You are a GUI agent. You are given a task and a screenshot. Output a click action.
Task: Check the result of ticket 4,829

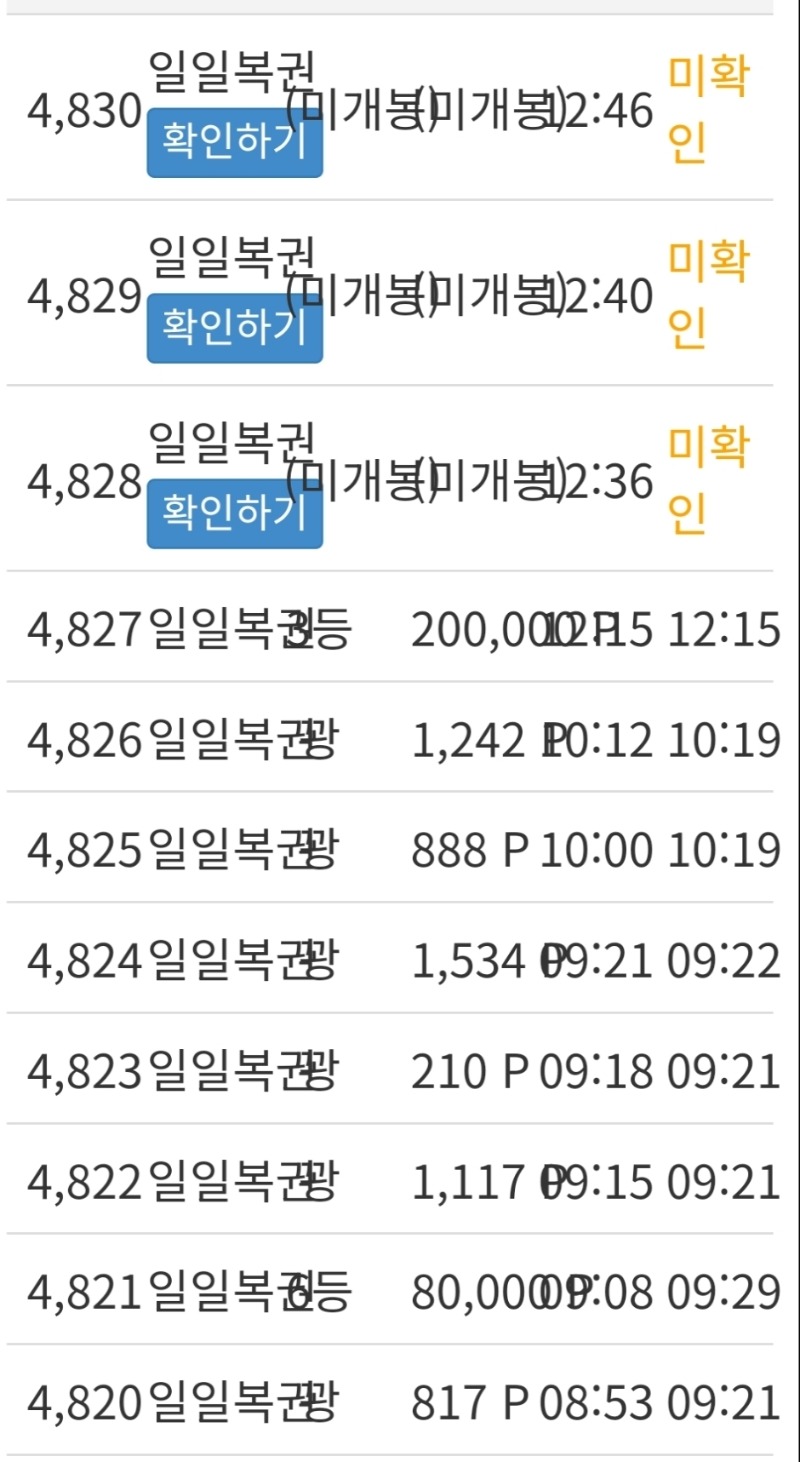click(x=235, y=328)
